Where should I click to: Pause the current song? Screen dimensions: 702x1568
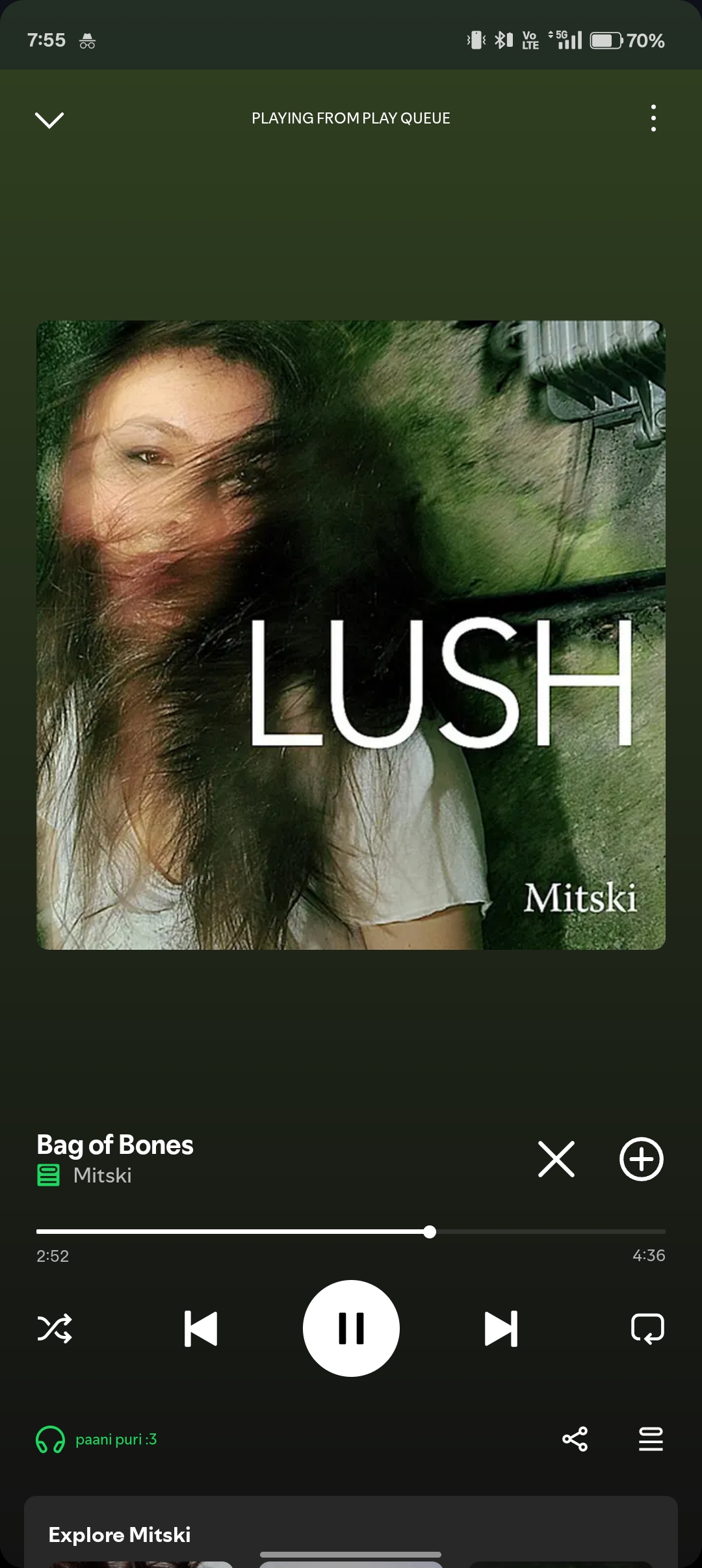[x=351, y=1328]
